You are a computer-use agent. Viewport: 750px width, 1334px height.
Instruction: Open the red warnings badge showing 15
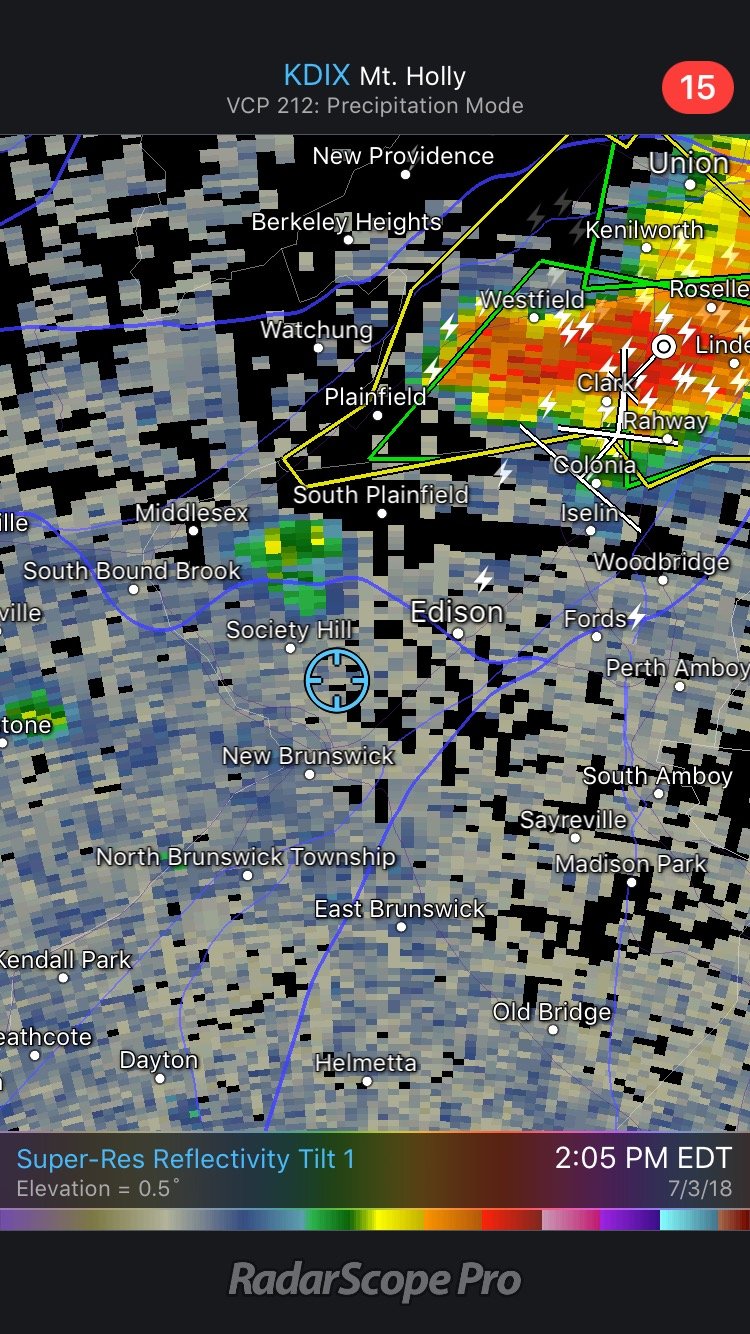(x=697, y=87)
